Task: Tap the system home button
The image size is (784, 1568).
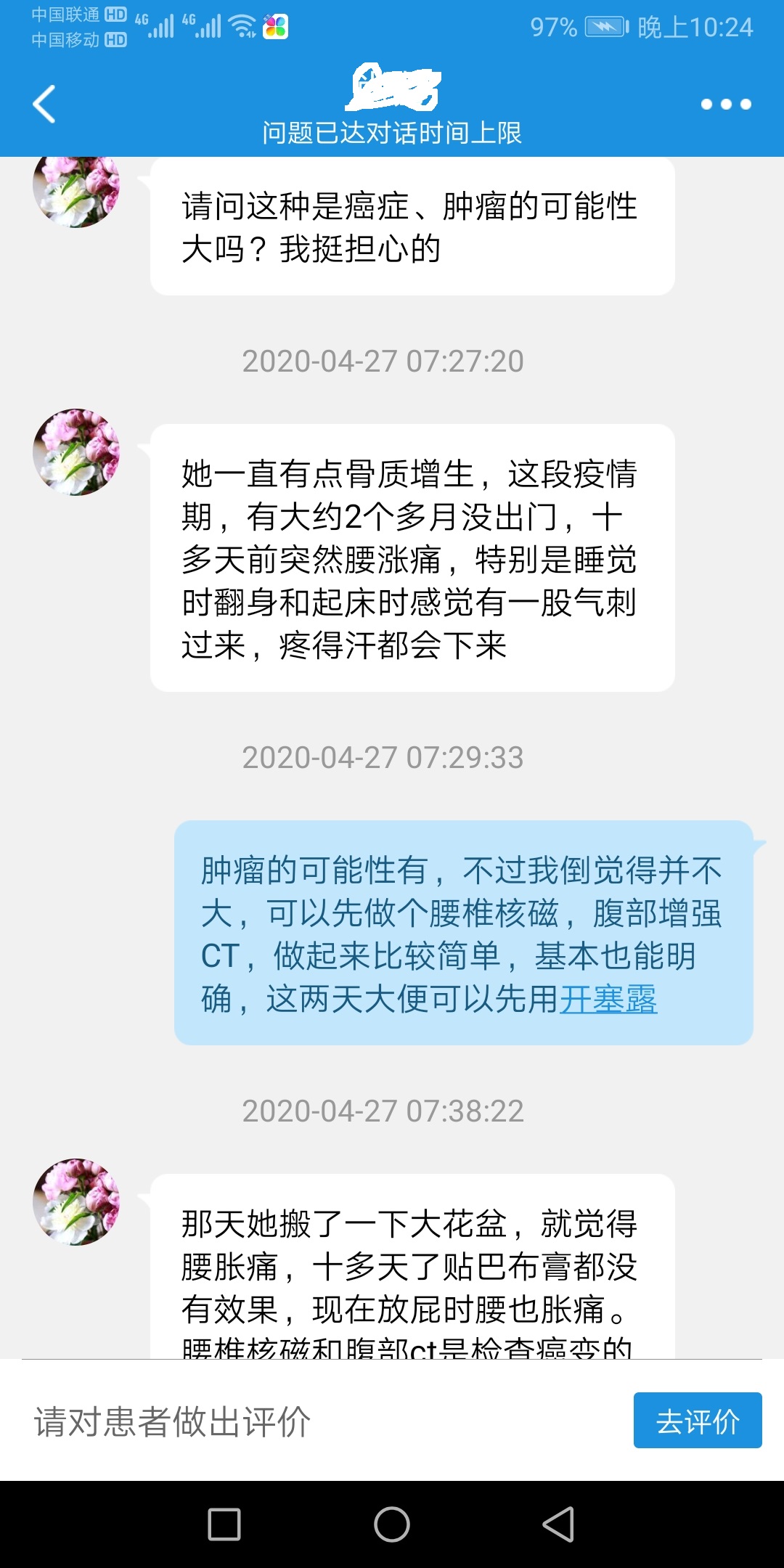Action: click(x=392, y=1524)
